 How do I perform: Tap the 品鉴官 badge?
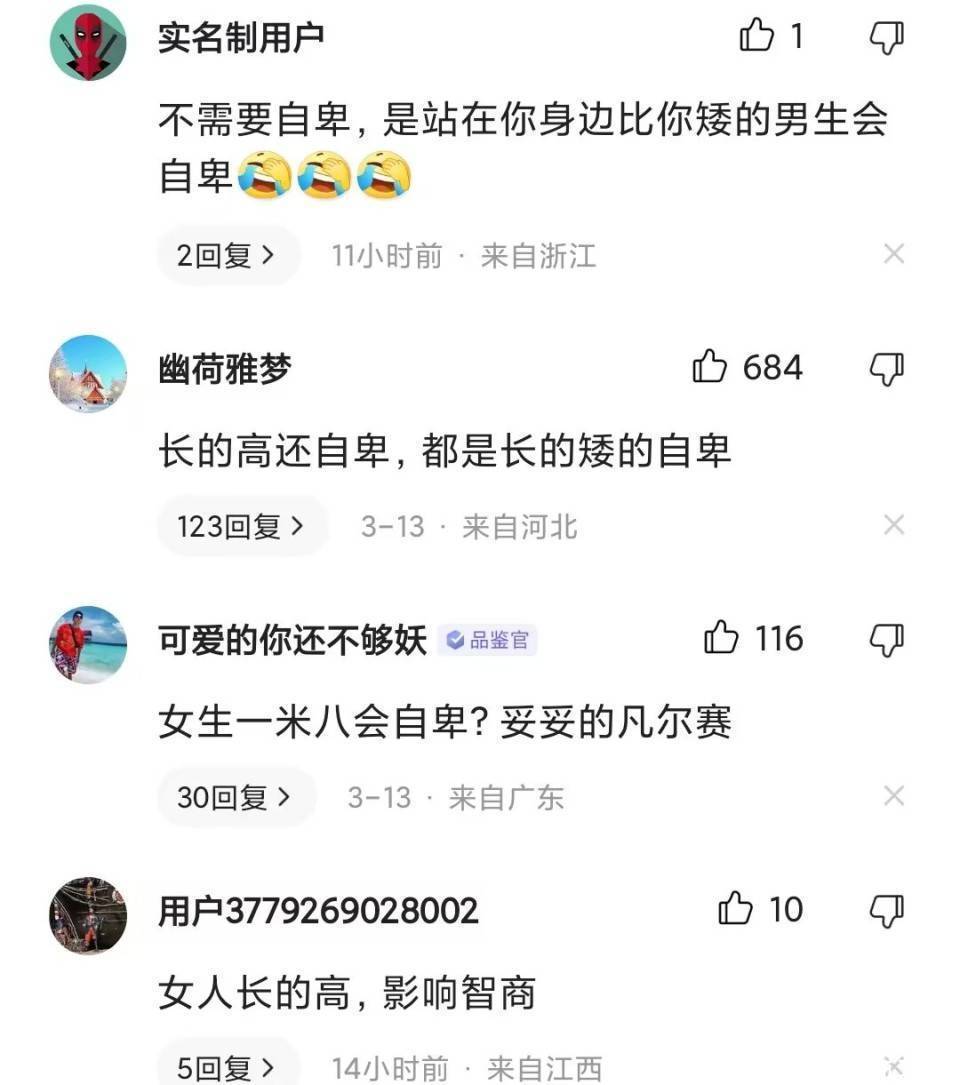pyautogui.click(x=487, y=640)
